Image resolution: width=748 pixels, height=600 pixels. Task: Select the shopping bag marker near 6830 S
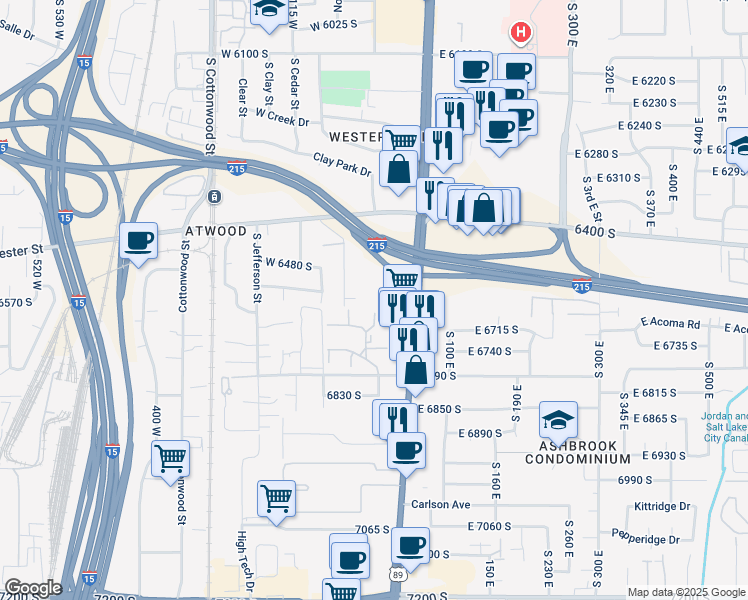[416, 369]
